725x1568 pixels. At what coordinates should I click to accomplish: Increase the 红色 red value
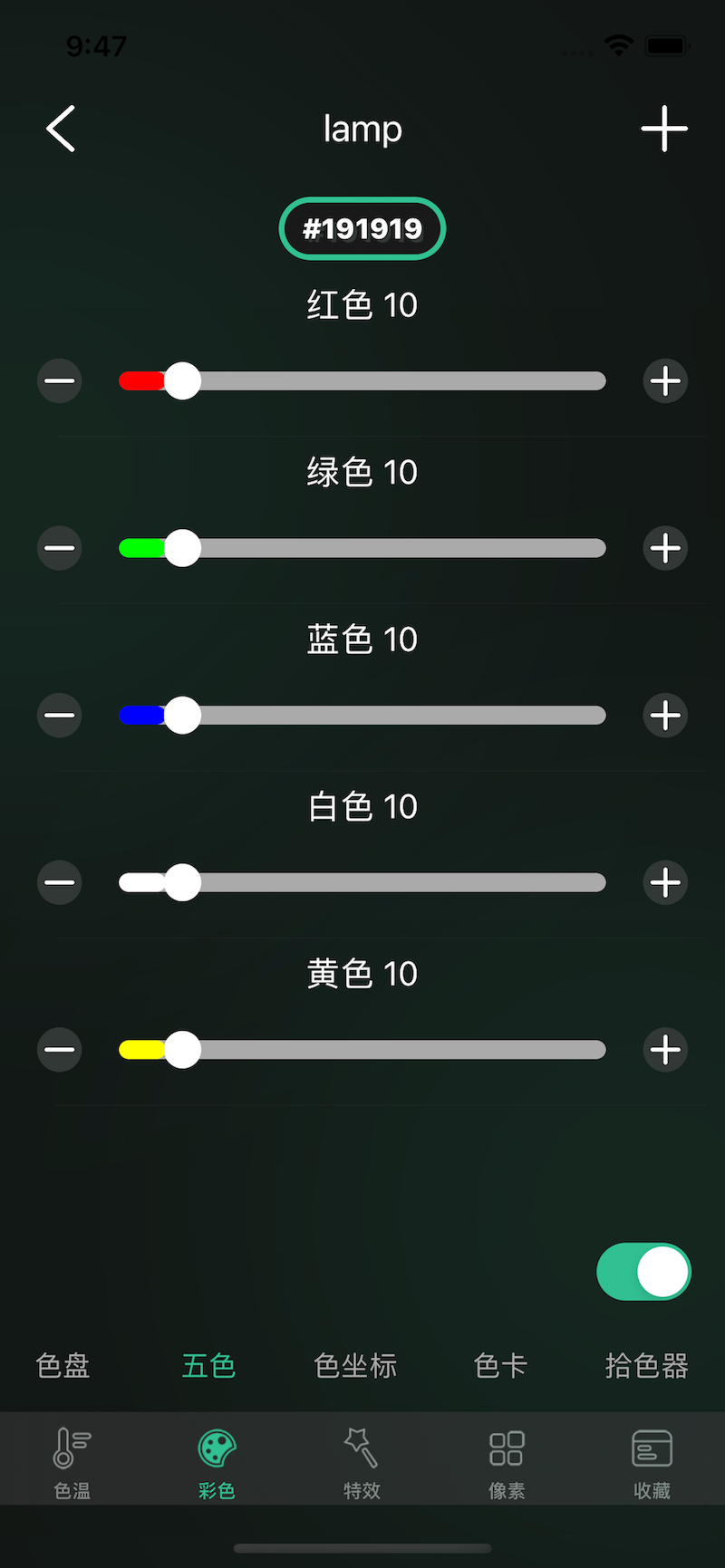pos(665,380)
